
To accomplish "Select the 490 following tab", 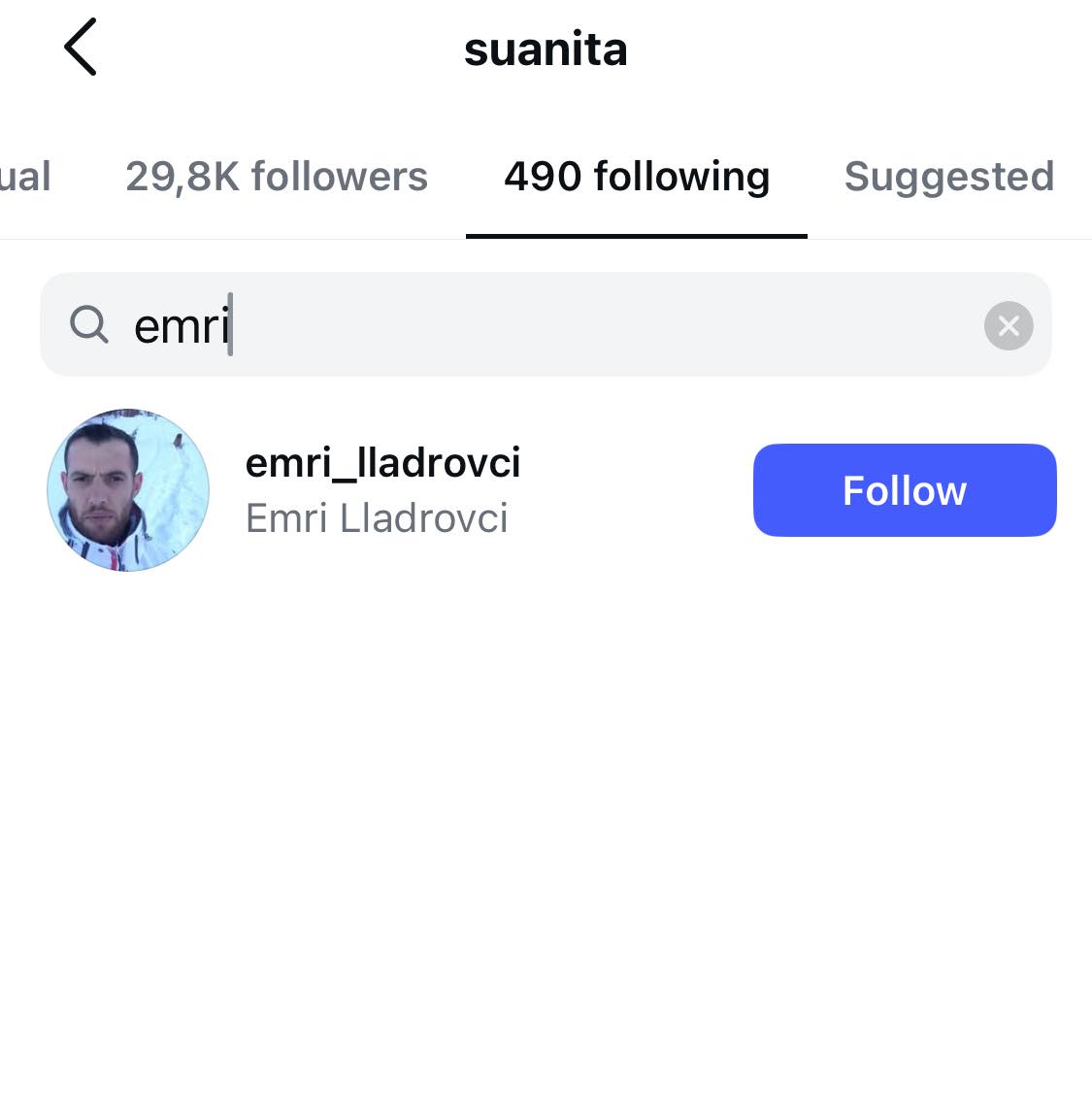I will (x=637, y=177).
